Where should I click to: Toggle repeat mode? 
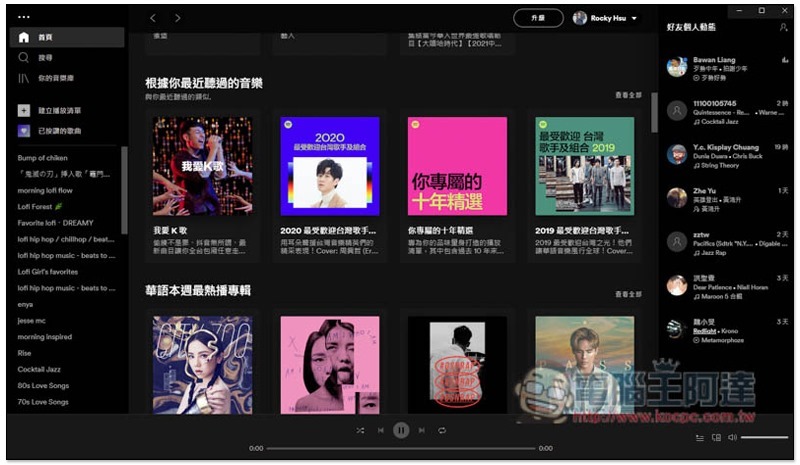[x=441, y=430]
